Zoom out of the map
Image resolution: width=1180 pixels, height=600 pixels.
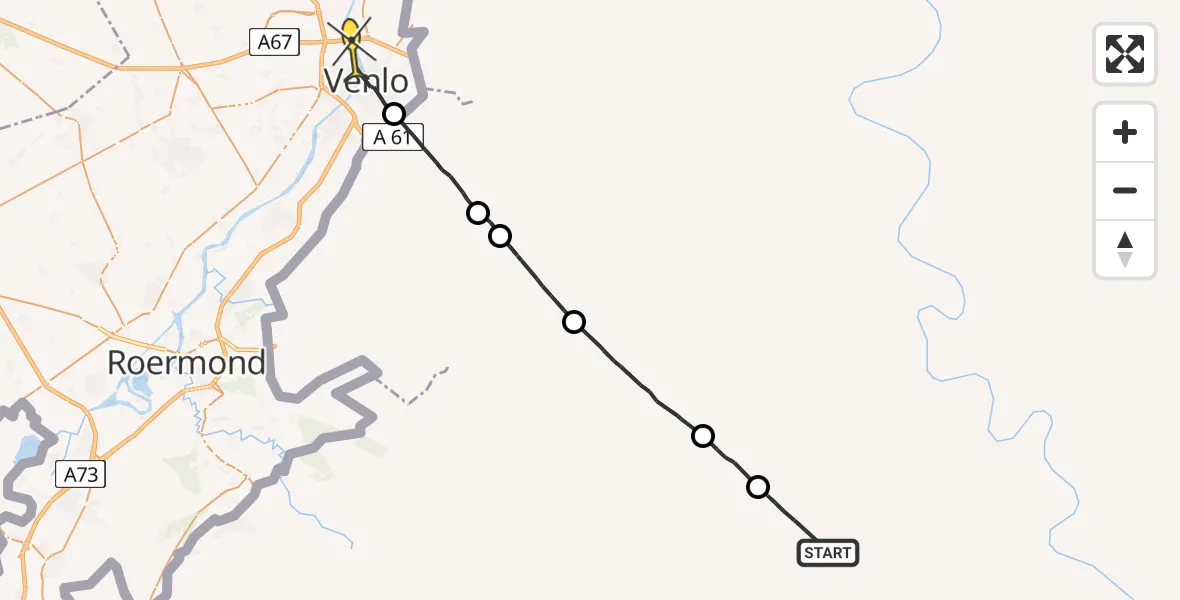tap(1125, 191)
